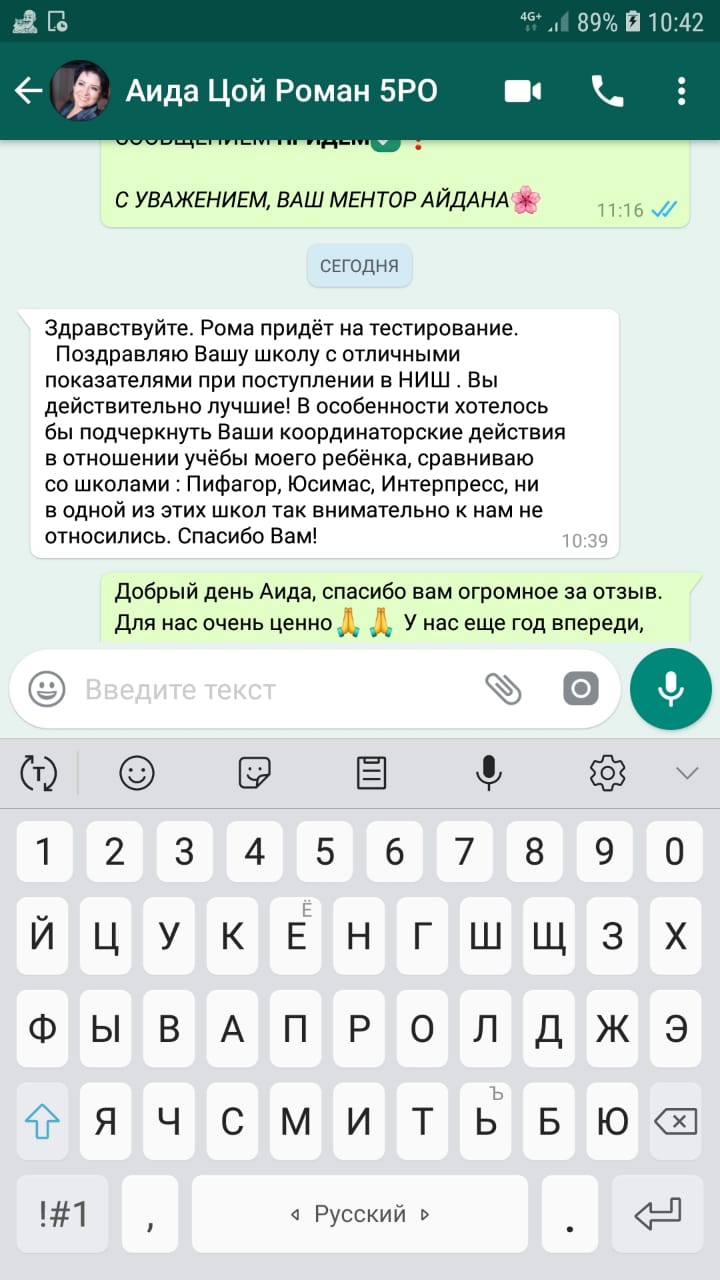This screenshot has height=1280, width=720.
Task: Attach a file with the paperclip
Action: coord(504,689)
